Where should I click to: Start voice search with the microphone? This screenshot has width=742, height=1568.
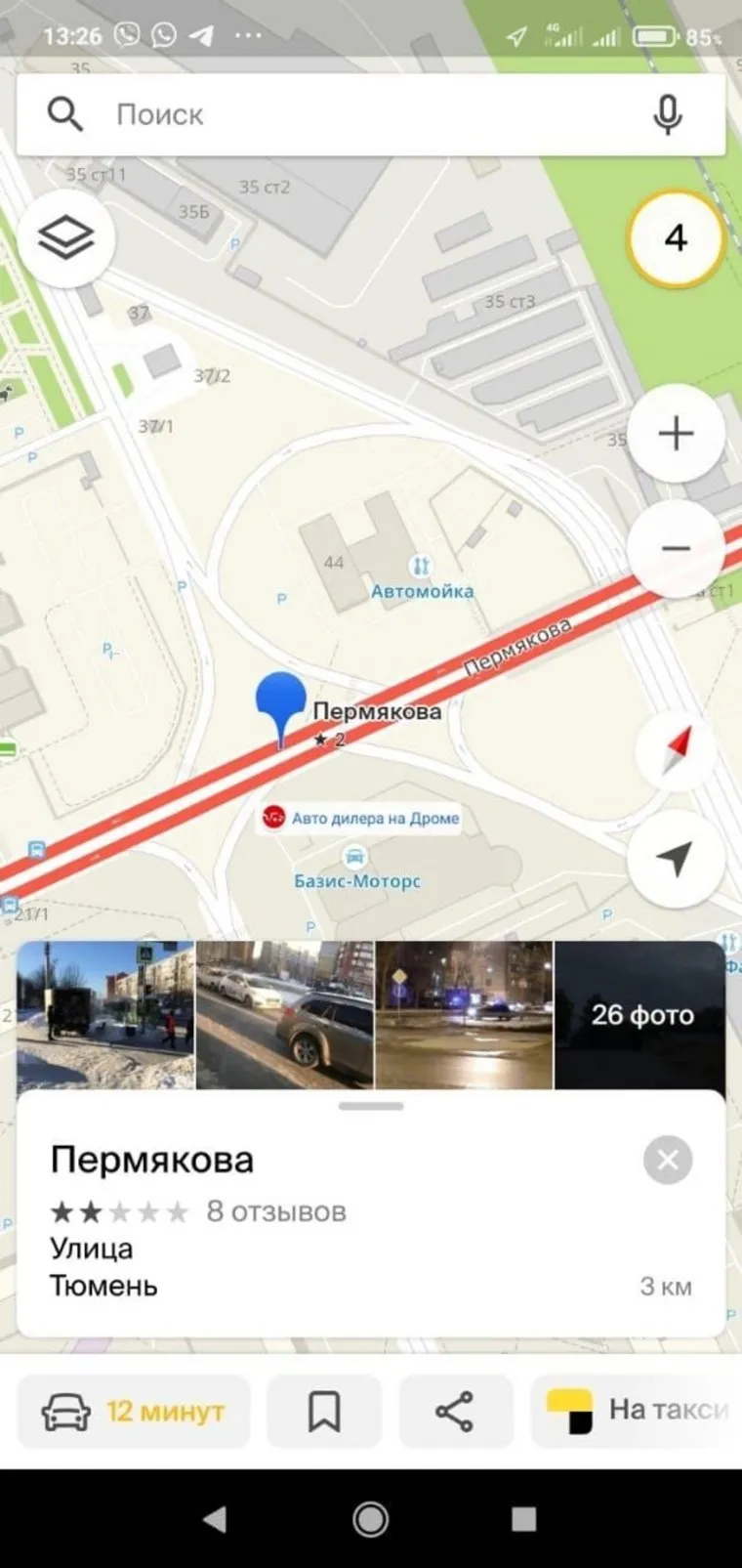point(667,114)
